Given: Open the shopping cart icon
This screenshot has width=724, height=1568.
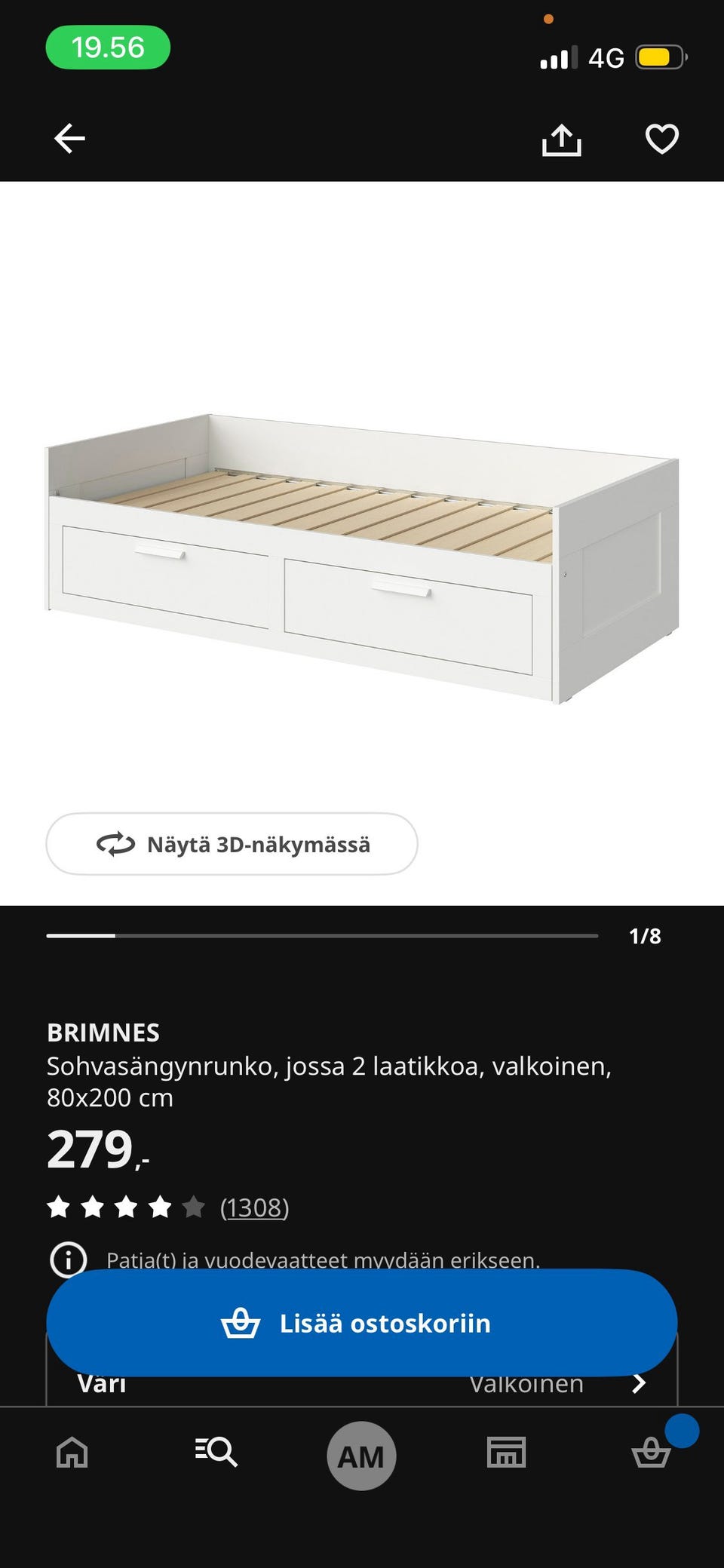Looking at the screenshot, I should (x=652, y=1454).
